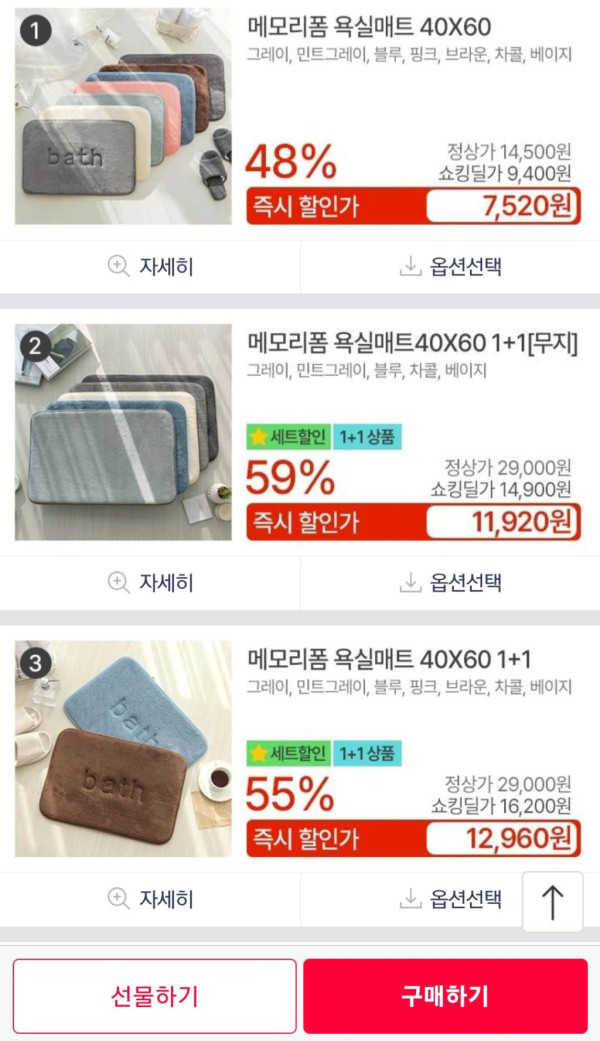Viewport: 600px width, 1041px height.
Task: Jump to top with the up arrow button
Action: [x=552, y=902]
